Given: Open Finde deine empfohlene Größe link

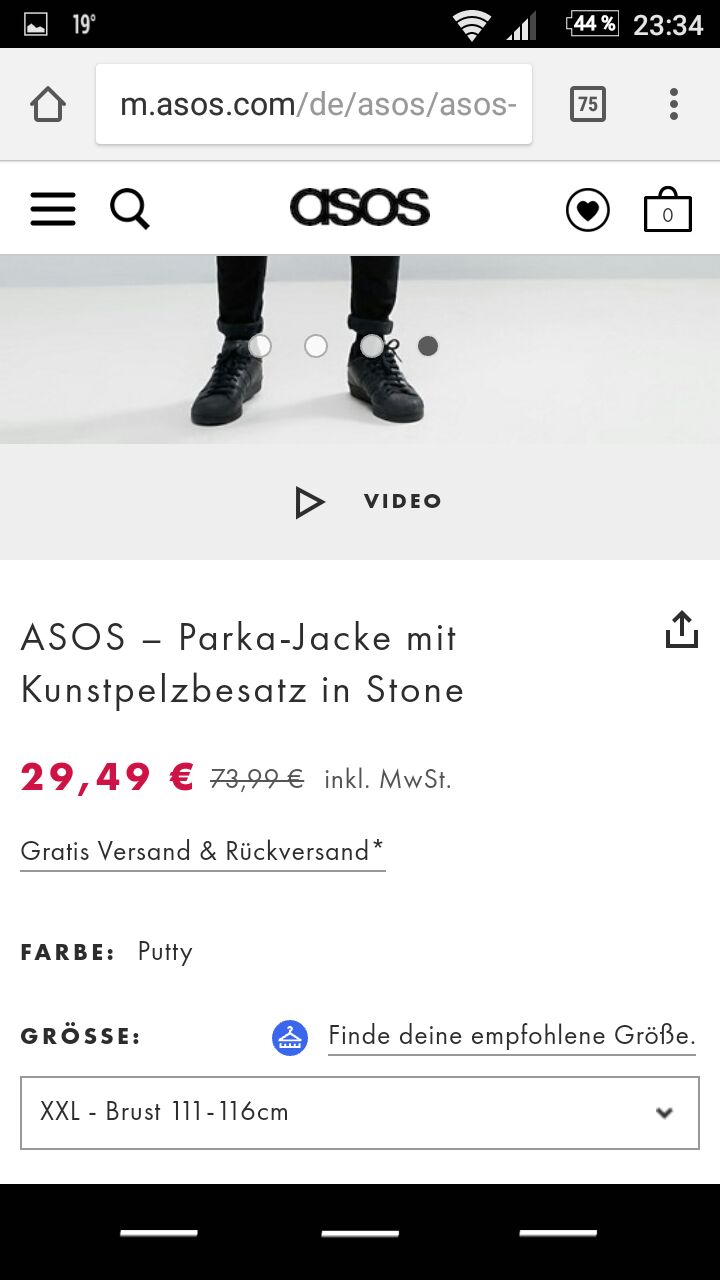Looking at the screenshot, I should tap(511, 1036).
